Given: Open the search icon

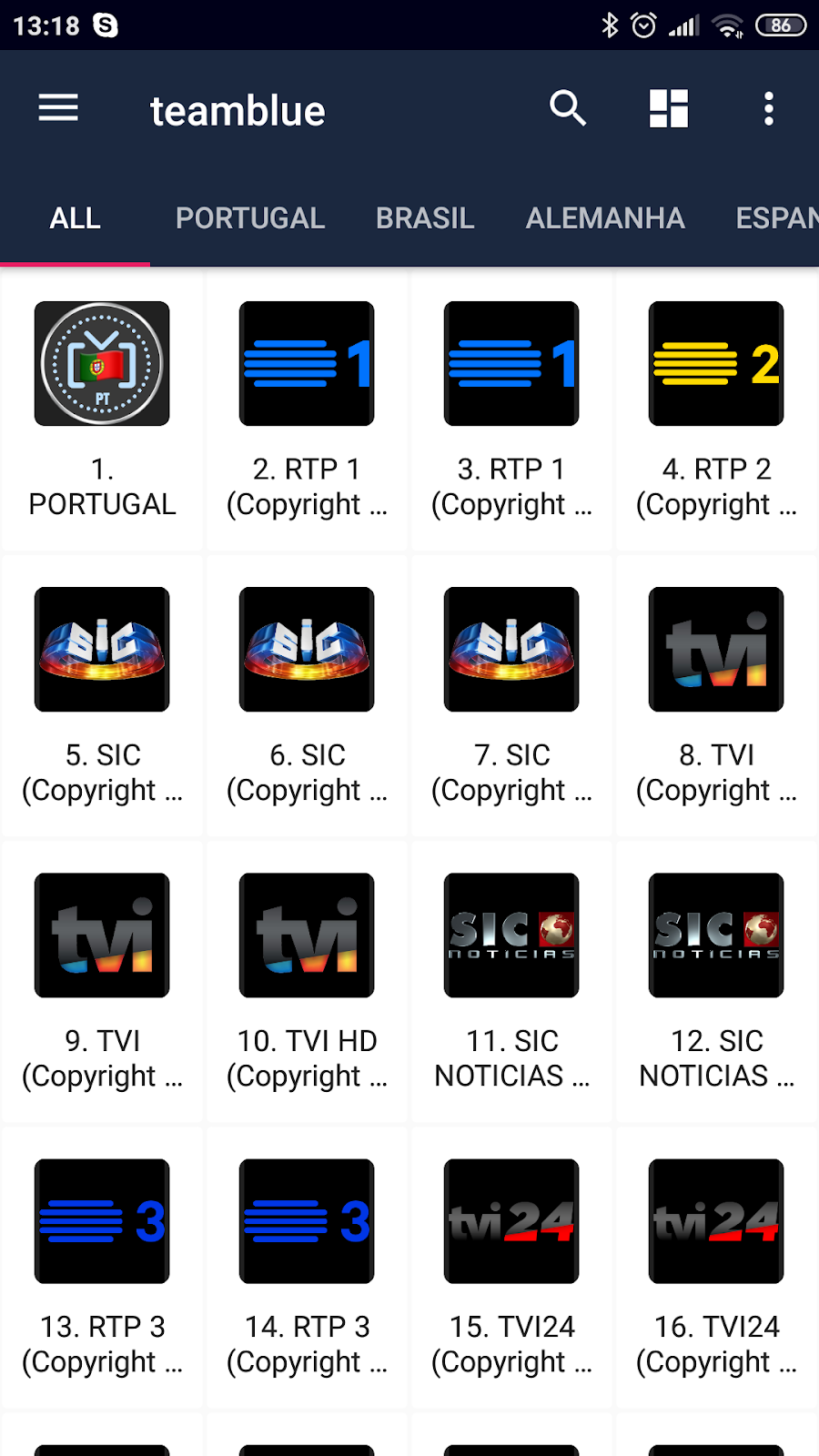Looking at the screenshot, I should coord(568,109).
